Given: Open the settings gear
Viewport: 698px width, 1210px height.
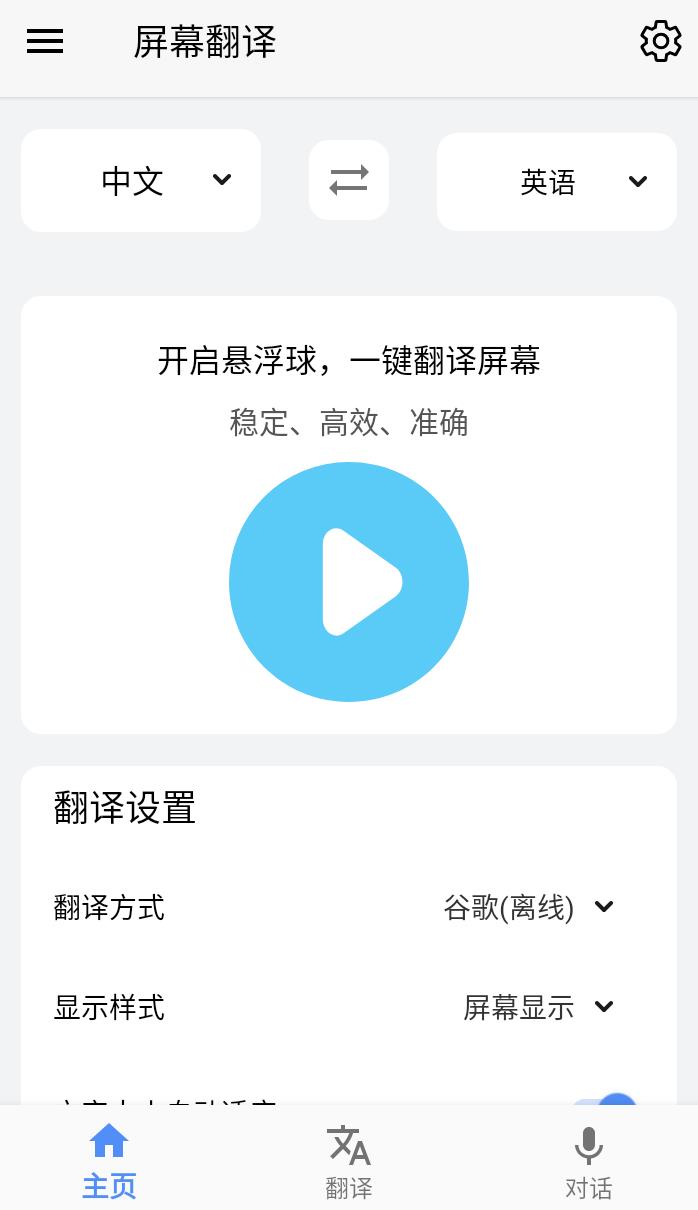Looking at the screenshot, I should pyautogui.click(x=660, y=42).
